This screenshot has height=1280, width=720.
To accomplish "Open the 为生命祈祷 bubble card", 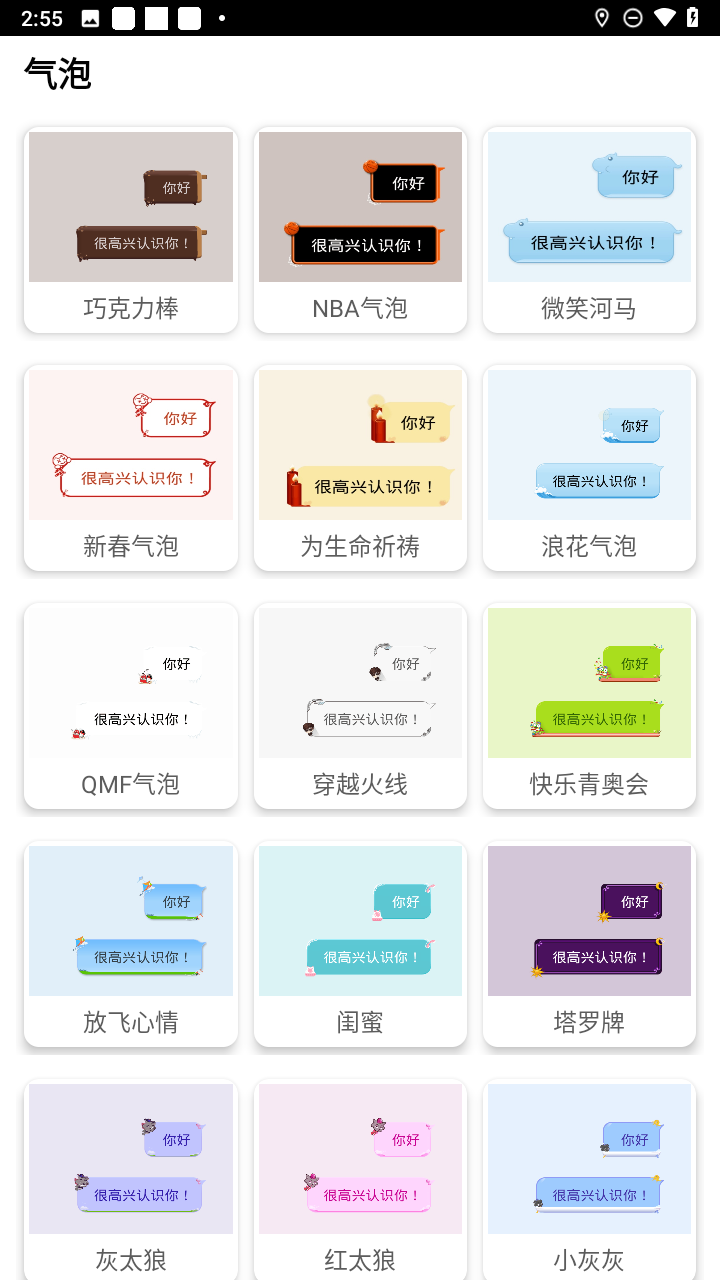I will pyautogui.click(x=360, y=468).
